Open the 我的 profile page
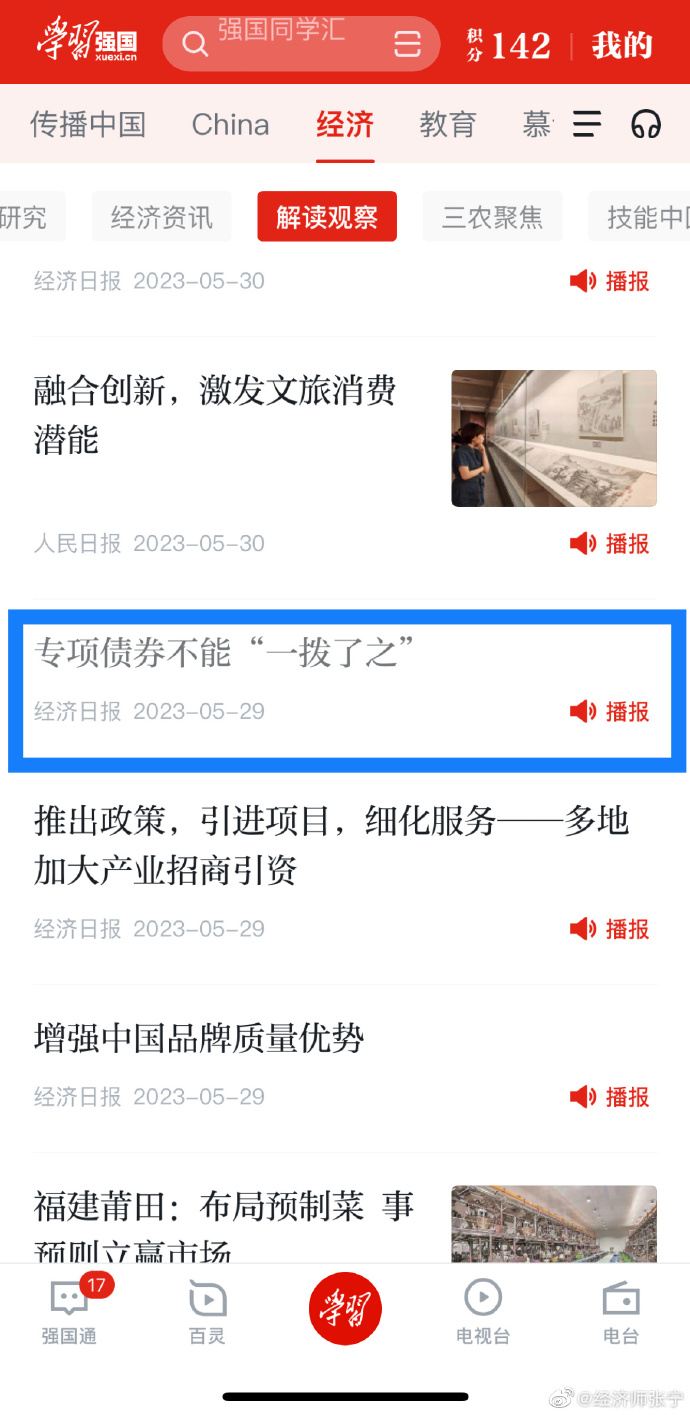690x1415 pixels. tap(621, 45)
